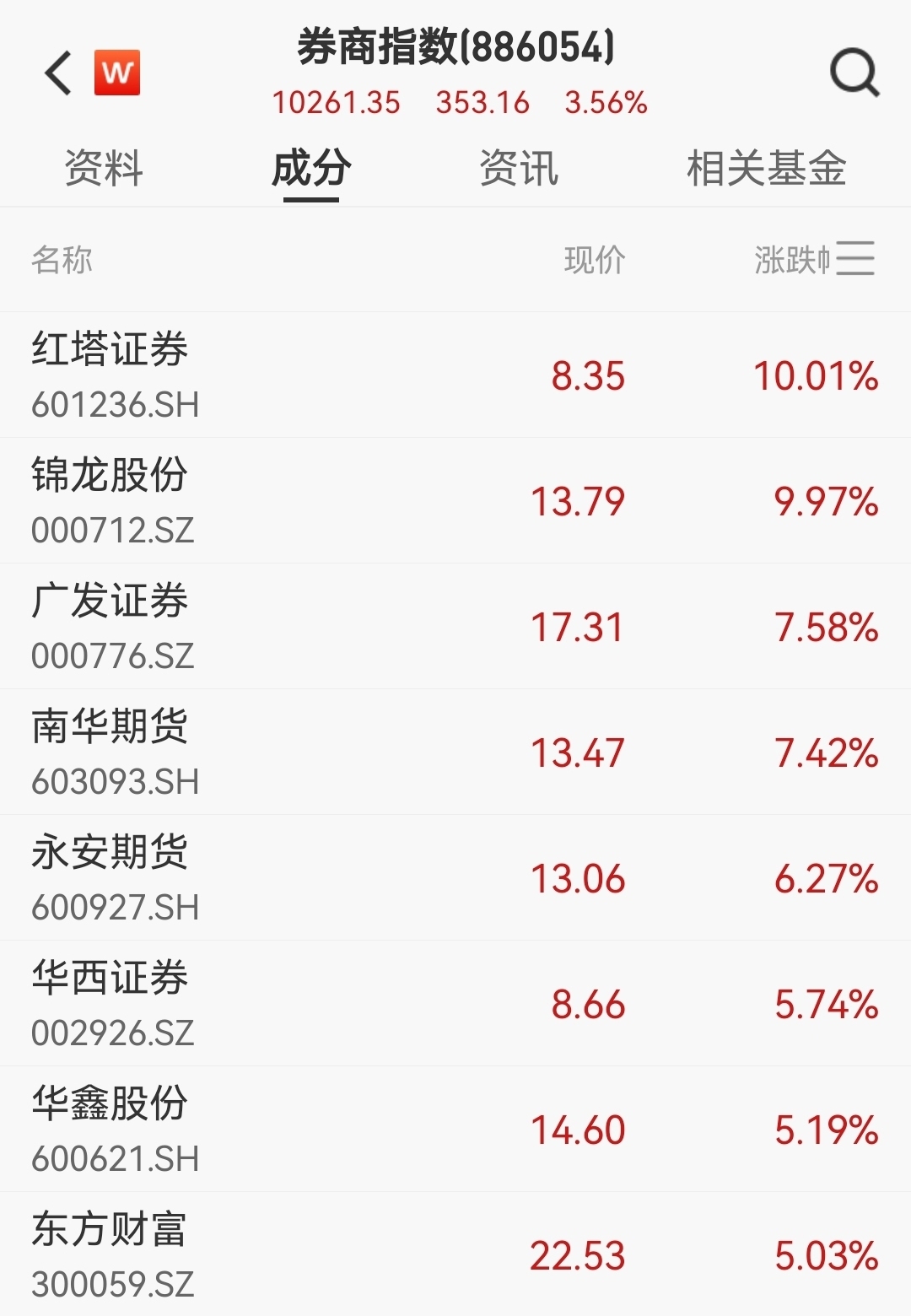Go back using the arrow icon

point(58,73)
